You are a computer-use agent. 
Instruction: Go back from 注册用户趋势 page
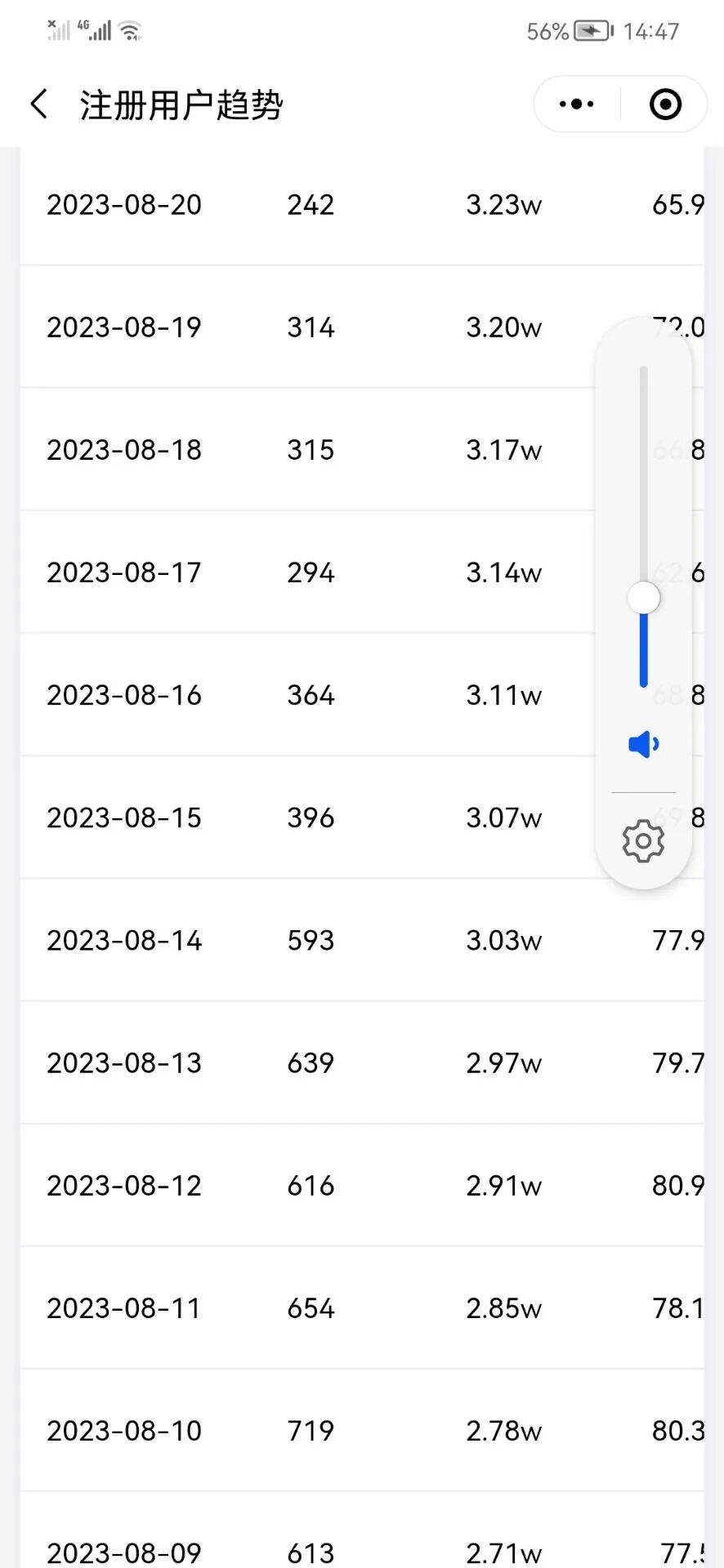[x=39, y=105]
